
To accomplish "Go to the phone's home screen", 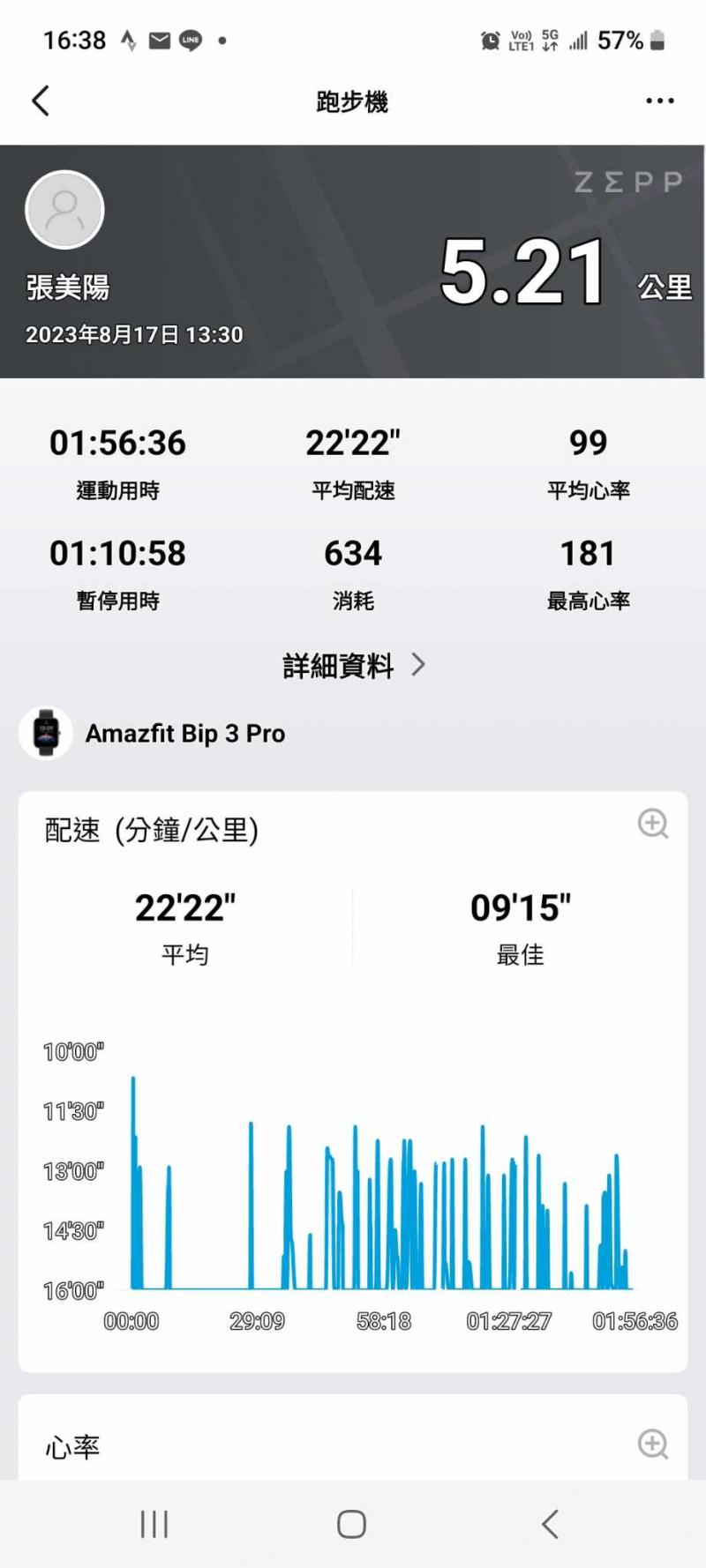I will click(x=352, y=1524).
